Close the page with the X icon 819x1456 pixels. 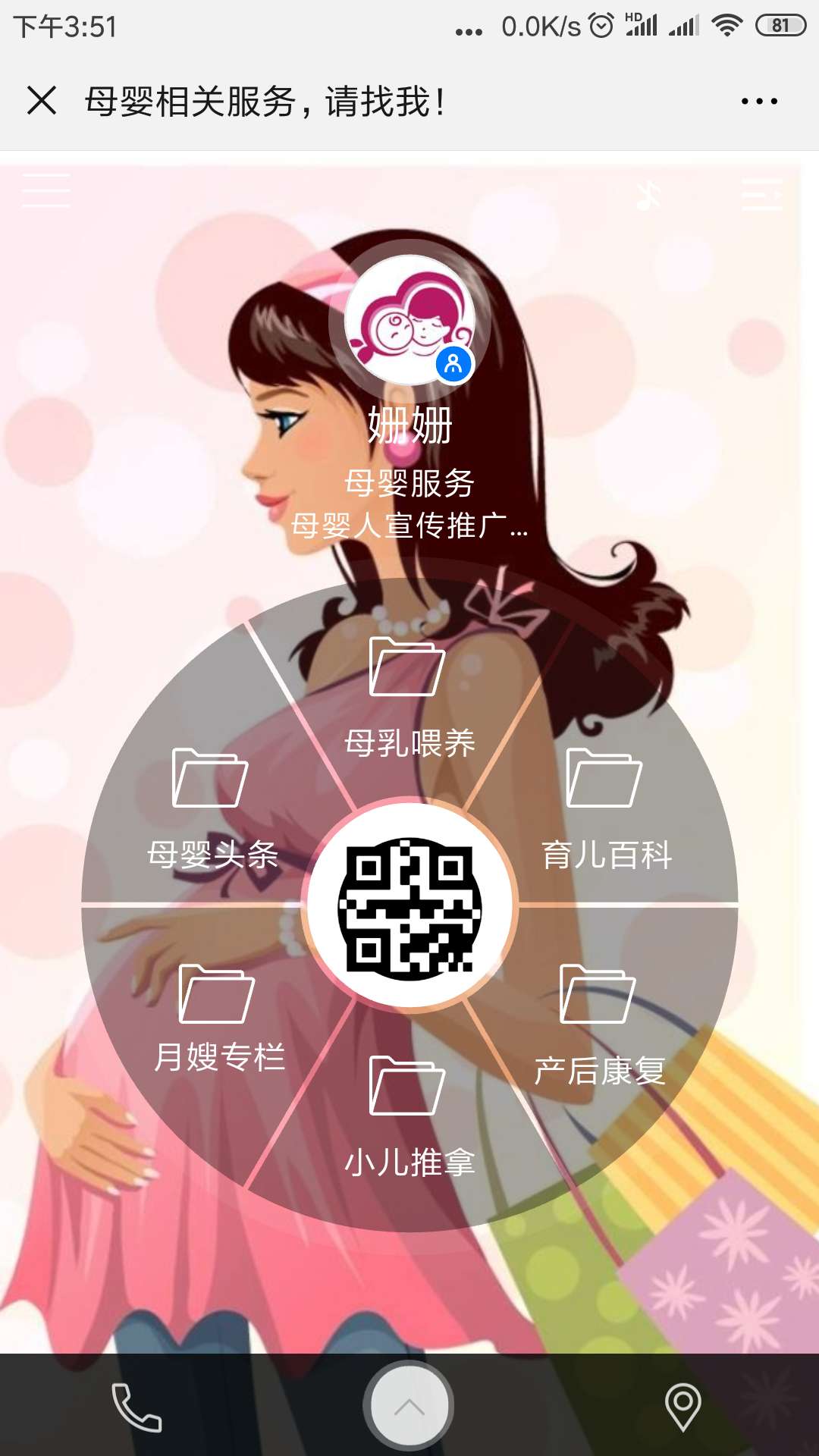pos(42,100)
